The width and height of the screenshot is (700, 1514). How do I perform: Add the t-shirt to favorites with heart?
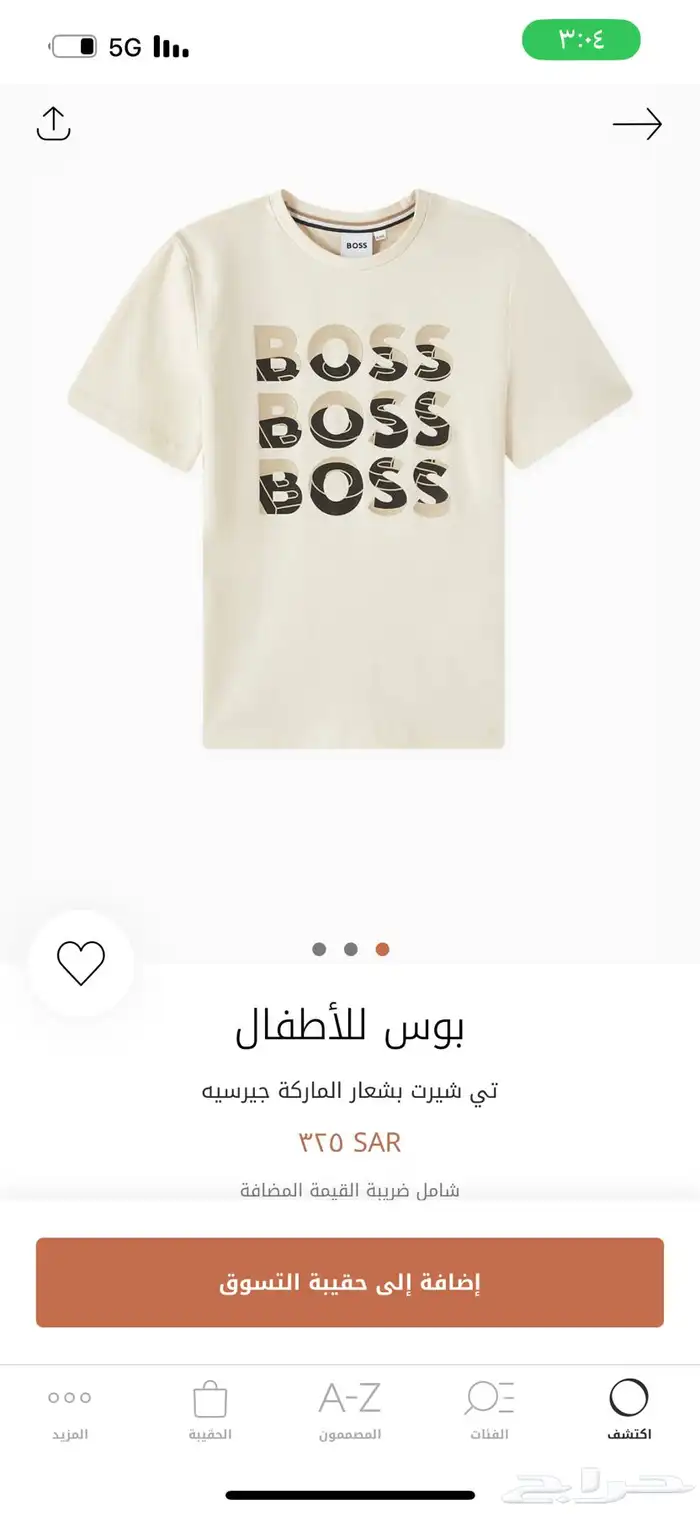click(81, 962)
